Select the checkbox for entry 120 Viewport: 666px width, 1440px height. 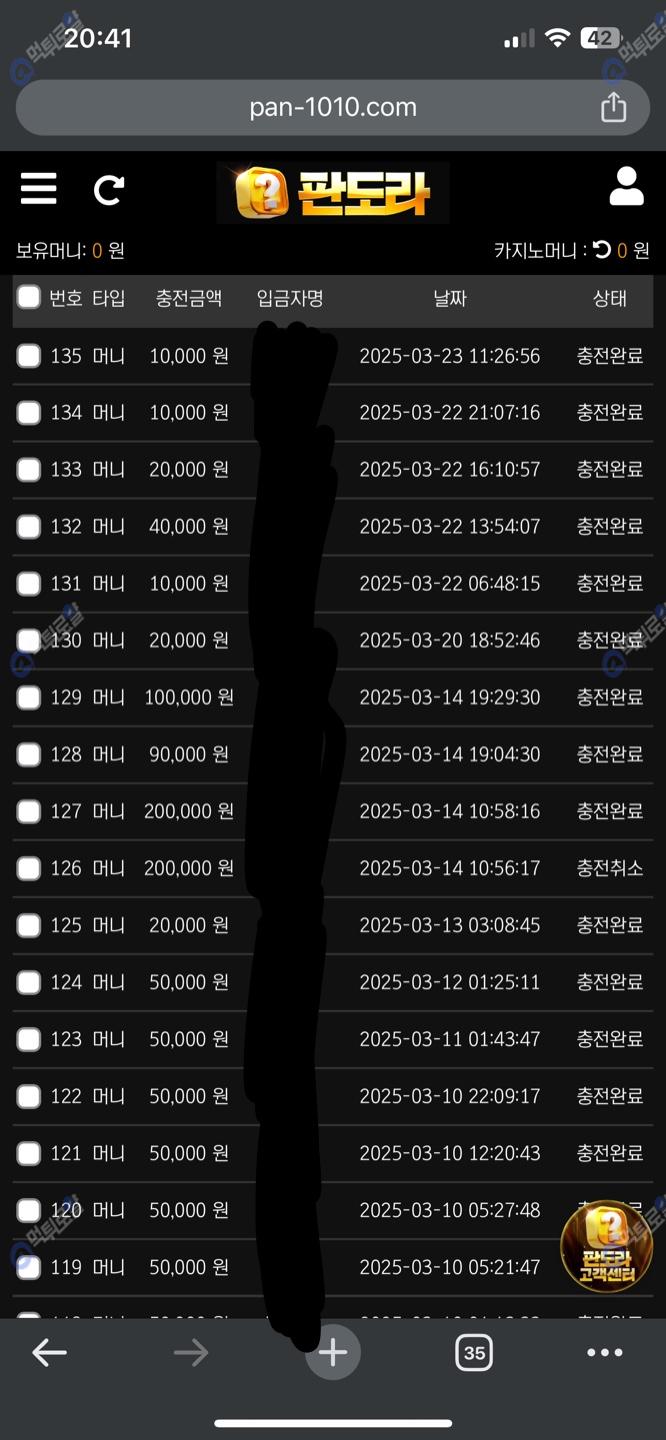[29, 1211]
